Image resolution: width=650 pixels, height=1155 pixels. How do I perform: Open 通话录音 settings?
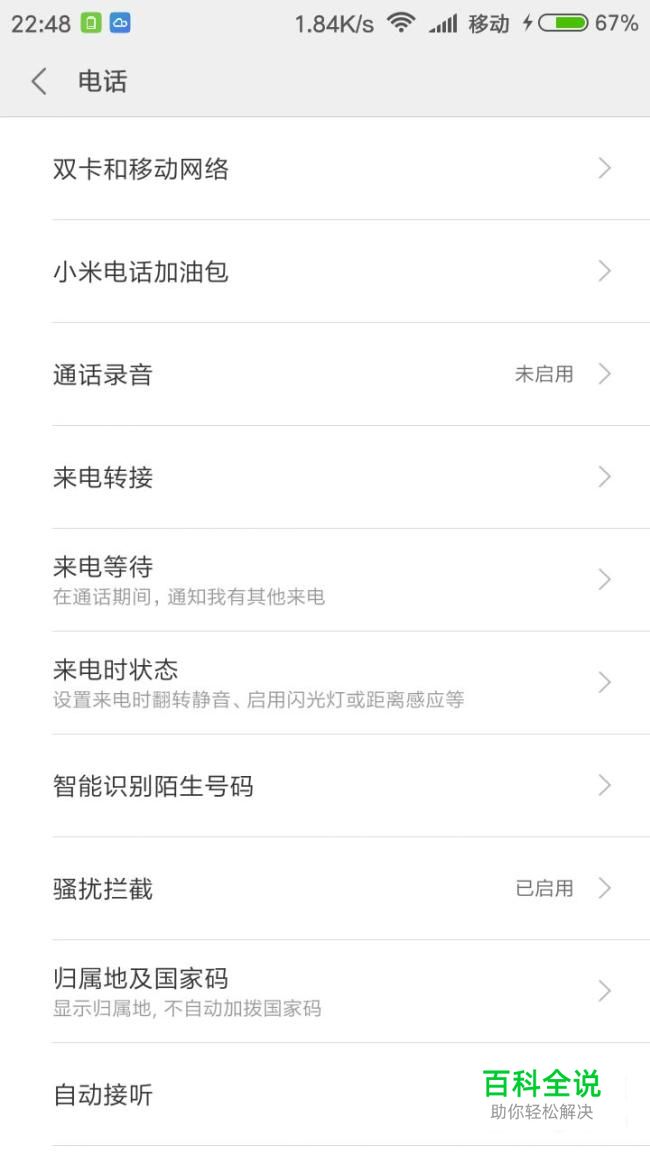point(325,374)
